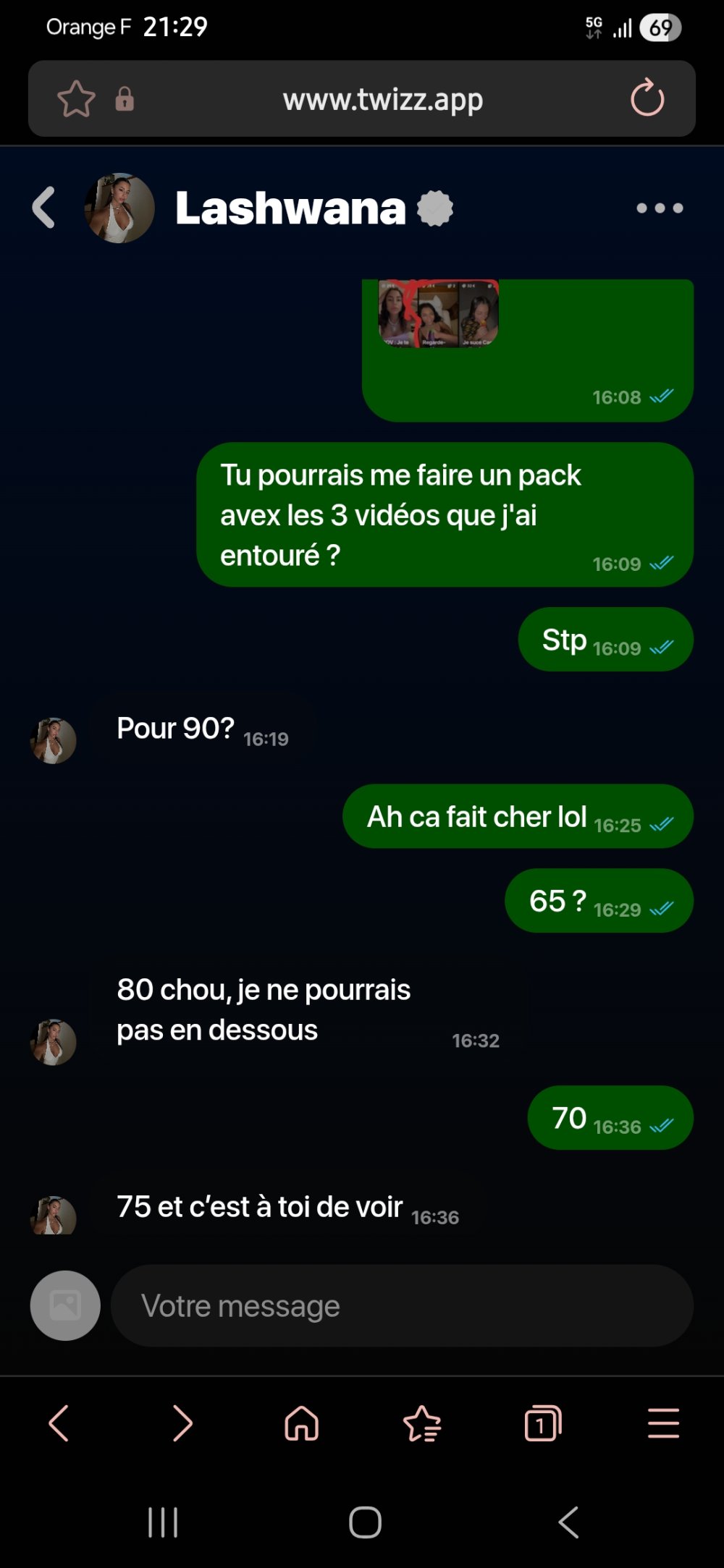Bookmark this page with the star icon
Screen dimensions: 724x1568
point(76,99)
